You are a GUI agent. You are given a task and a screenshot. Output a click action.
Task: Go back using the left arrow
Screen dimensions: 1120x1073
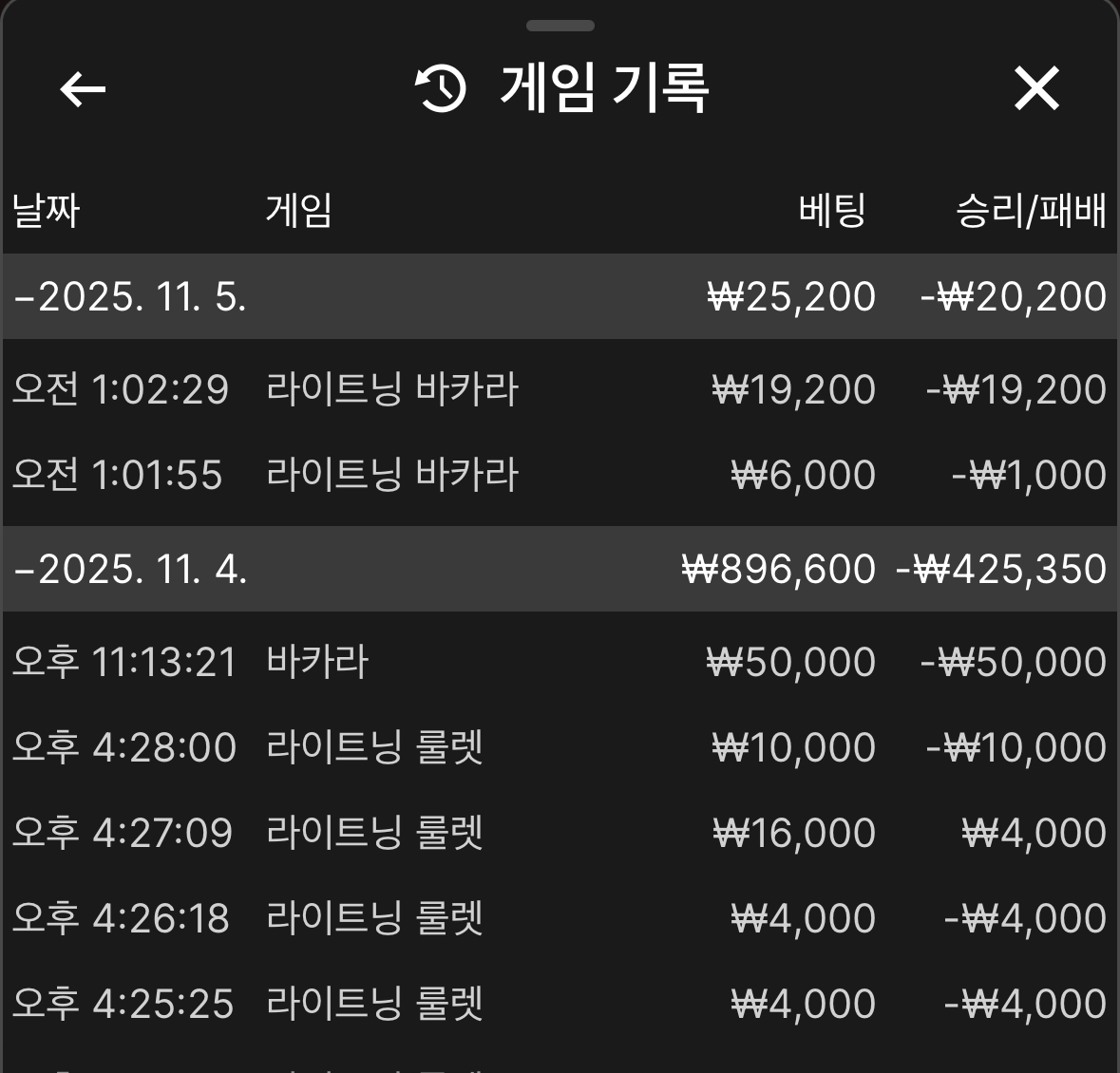pyautogui.click(x=83, y=90)
